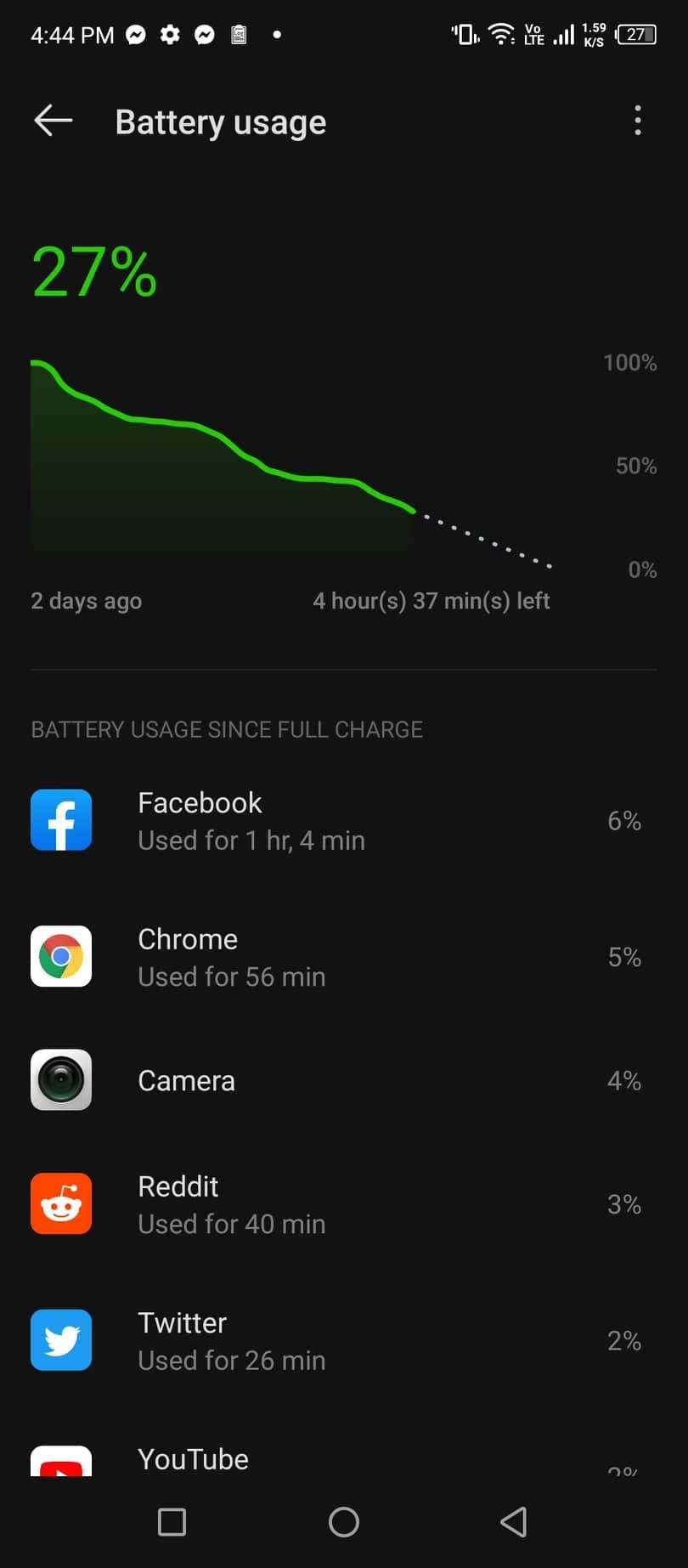Tap the Wi-Fi status icon
688x1568 pixels.
(x=500, y=34)
